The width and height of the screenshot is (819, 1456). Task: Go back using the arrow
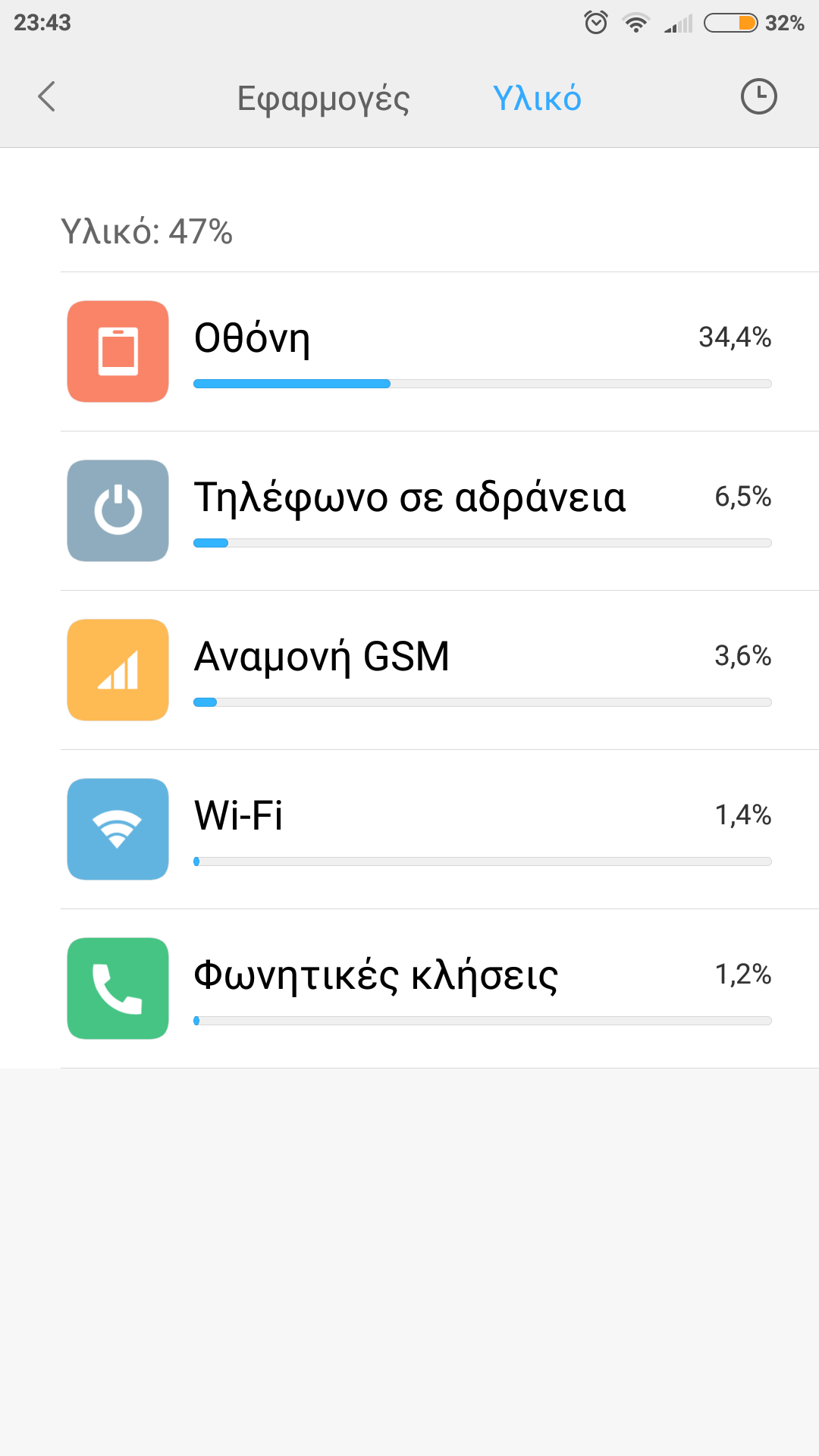tap(47, 97)
